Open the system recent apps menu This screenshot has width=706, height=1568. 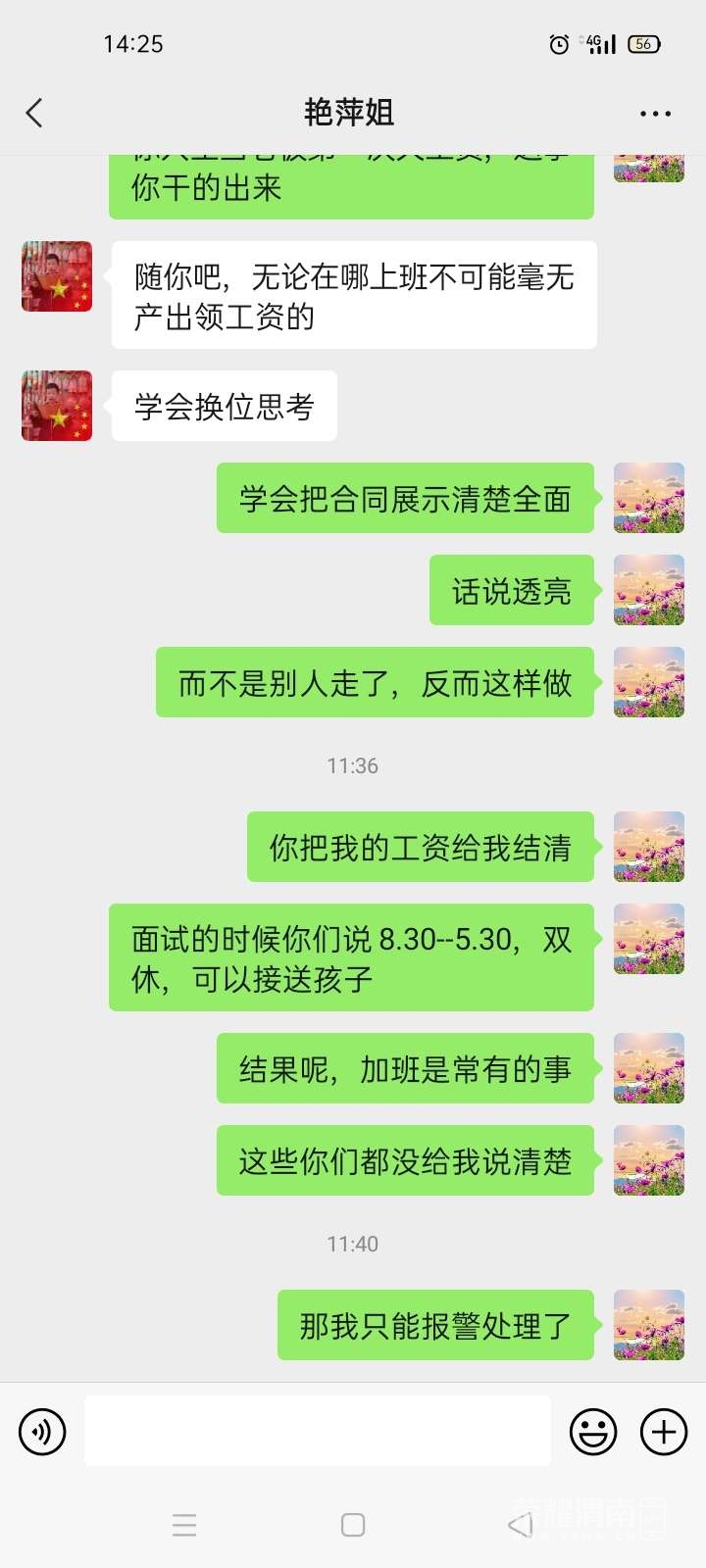click(184, 1525)
